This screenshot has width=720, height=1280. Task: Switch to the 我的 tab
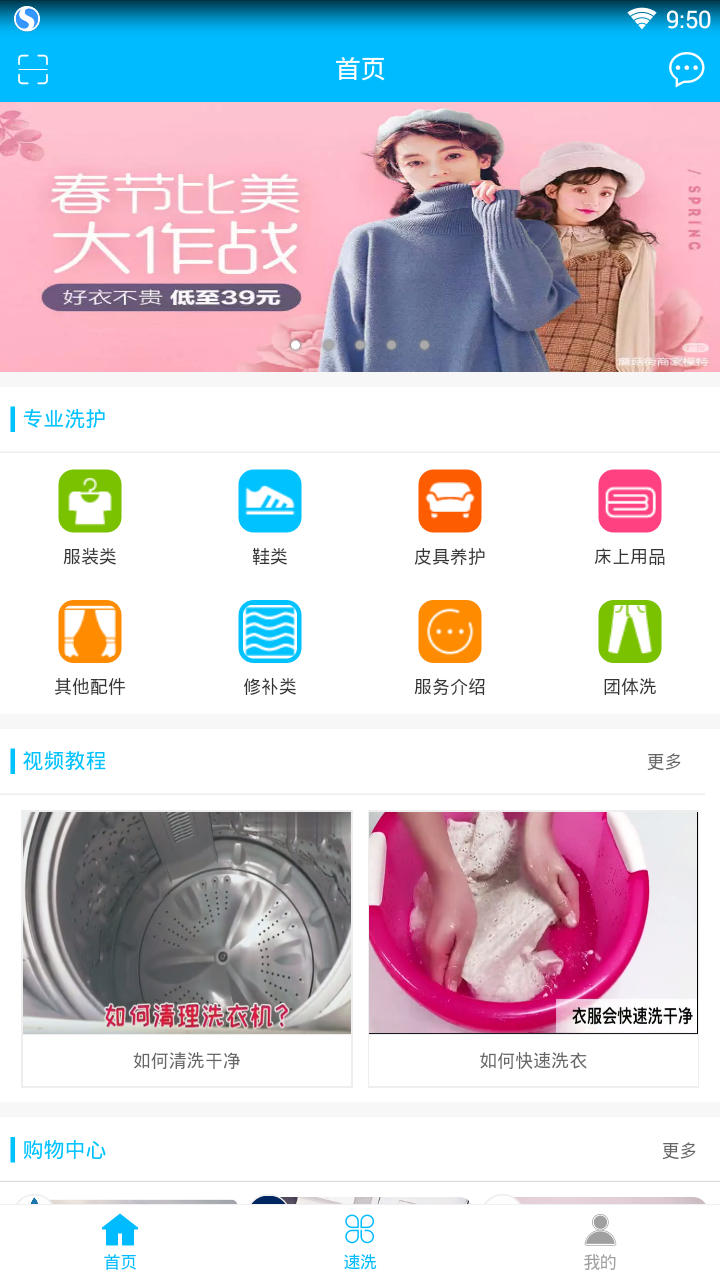tap(600, 1242)
